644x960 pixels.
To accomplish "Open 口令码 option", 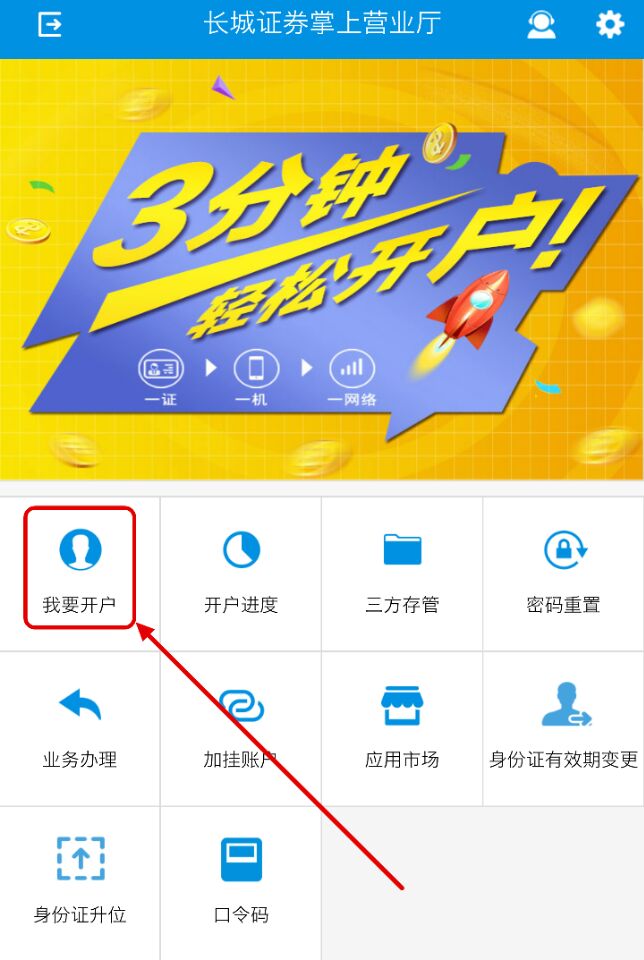I will (x=241, y=883).
